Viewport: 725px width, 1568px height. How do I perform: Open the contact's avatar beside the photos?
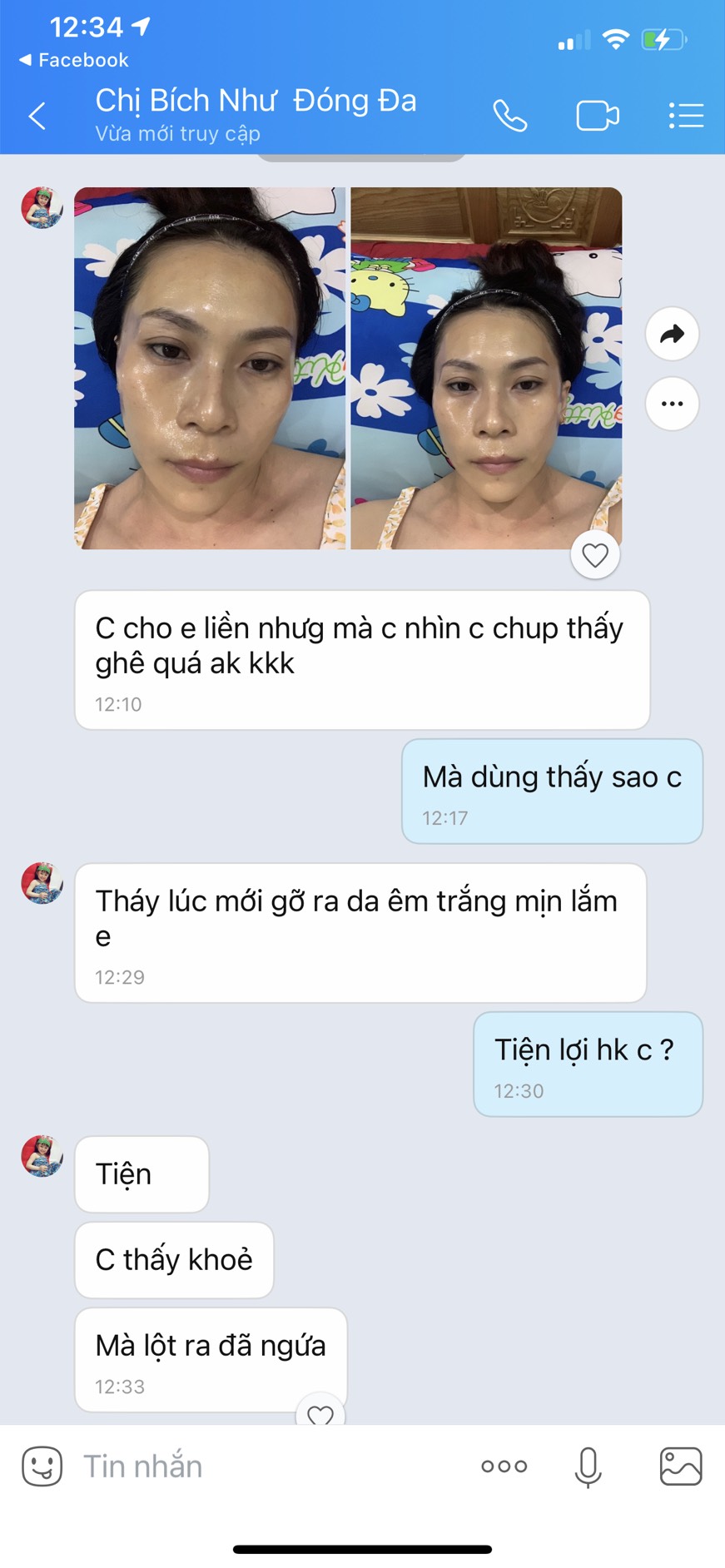[42, 208]
